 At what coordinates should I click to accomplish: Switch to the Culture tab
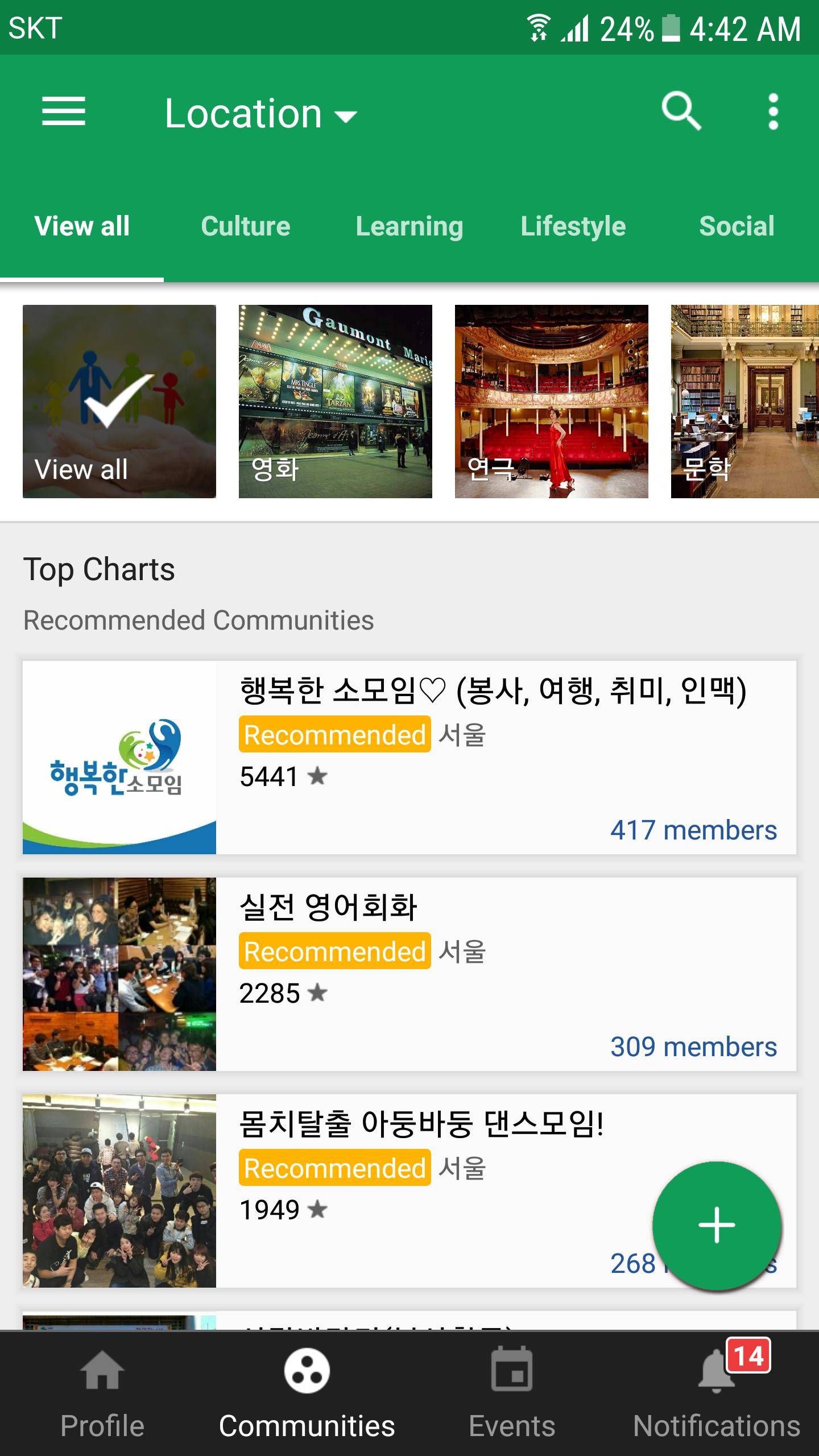[x=246, y=226]
